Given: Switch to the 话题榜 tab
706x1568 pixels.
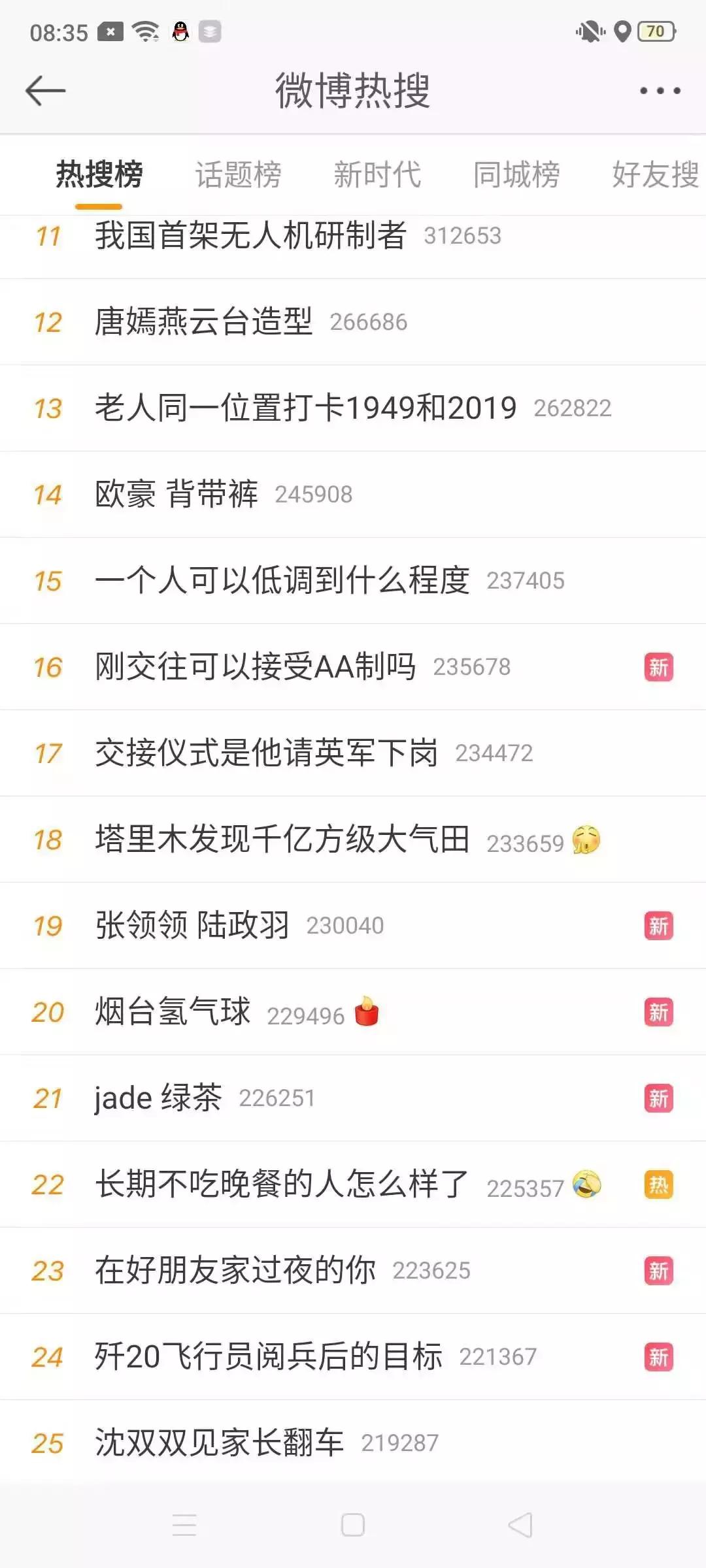Looking at the screenshot, I should 238,175.
